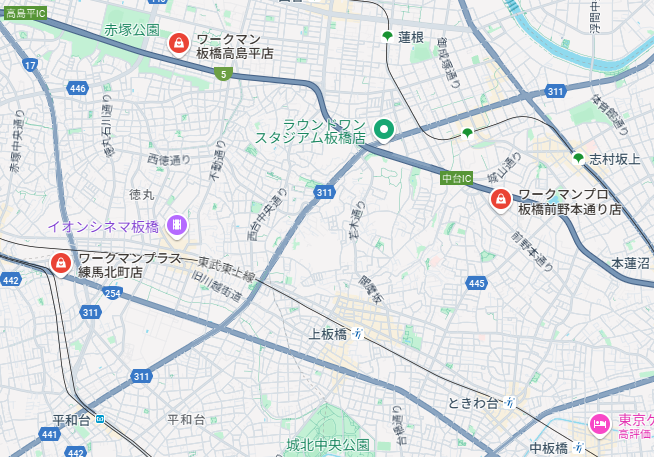Select the Shimura-sakaue station marker

(577, 158)
